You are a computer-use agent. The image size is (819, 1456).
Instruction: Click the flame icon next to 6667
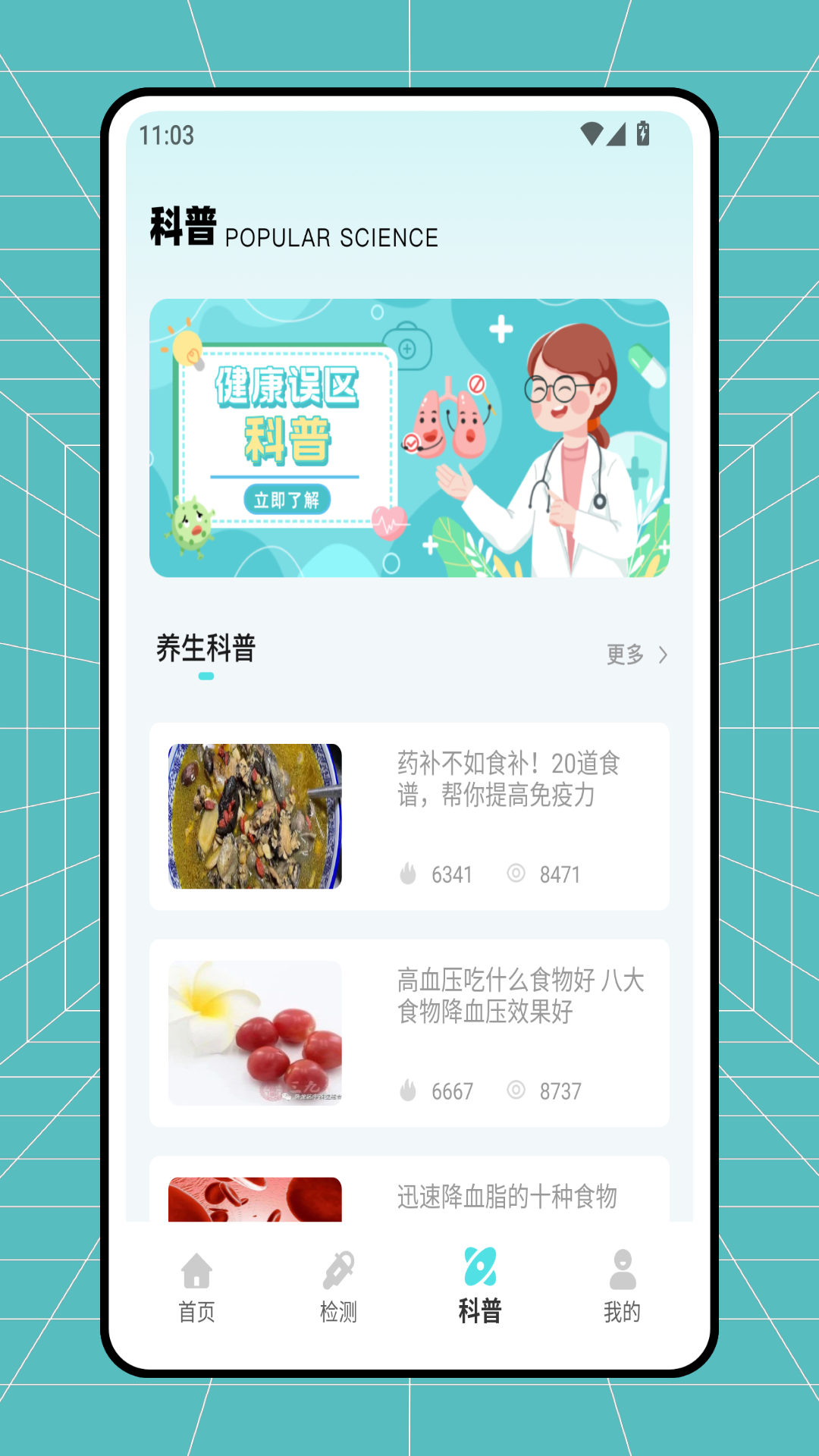tap(408, 1090)
